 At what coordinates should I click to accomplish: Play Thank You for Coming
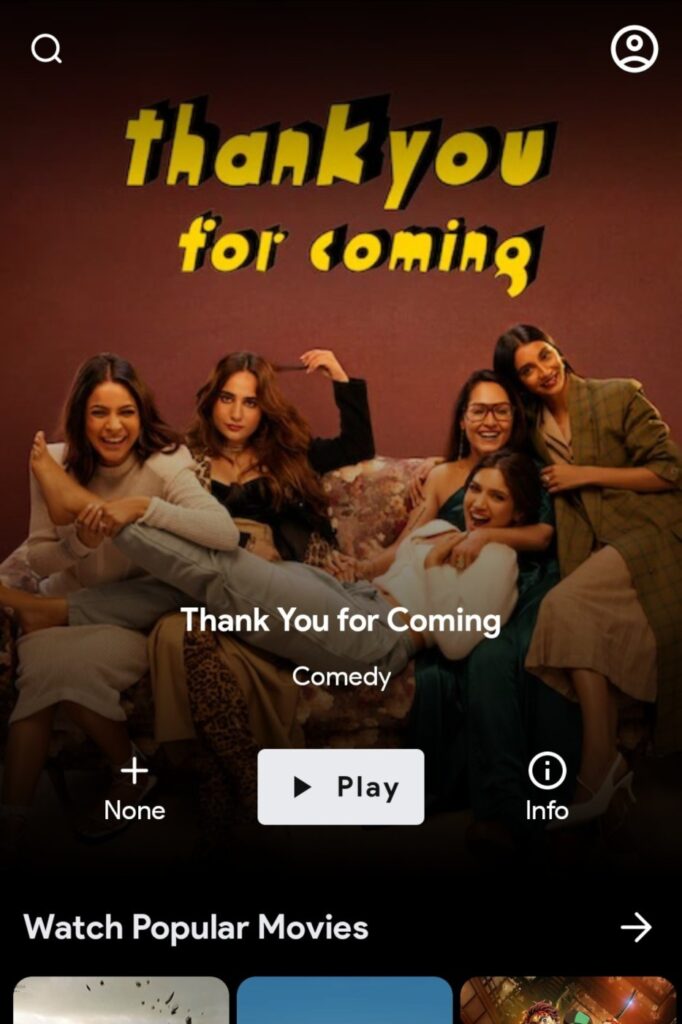pos(341,787)
